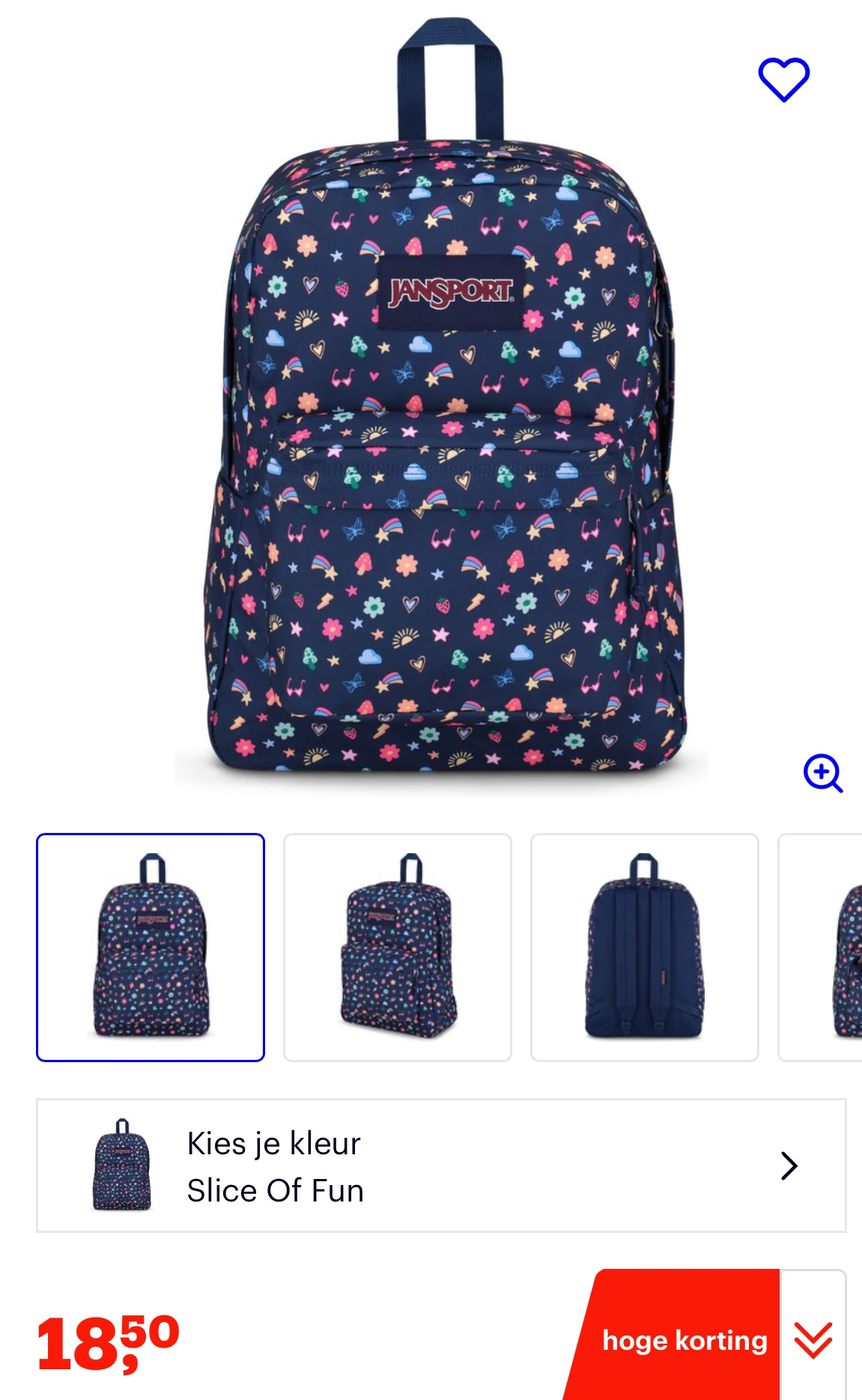Zoom into the product image
The image size is (862, 1400).
pos(822,772)
